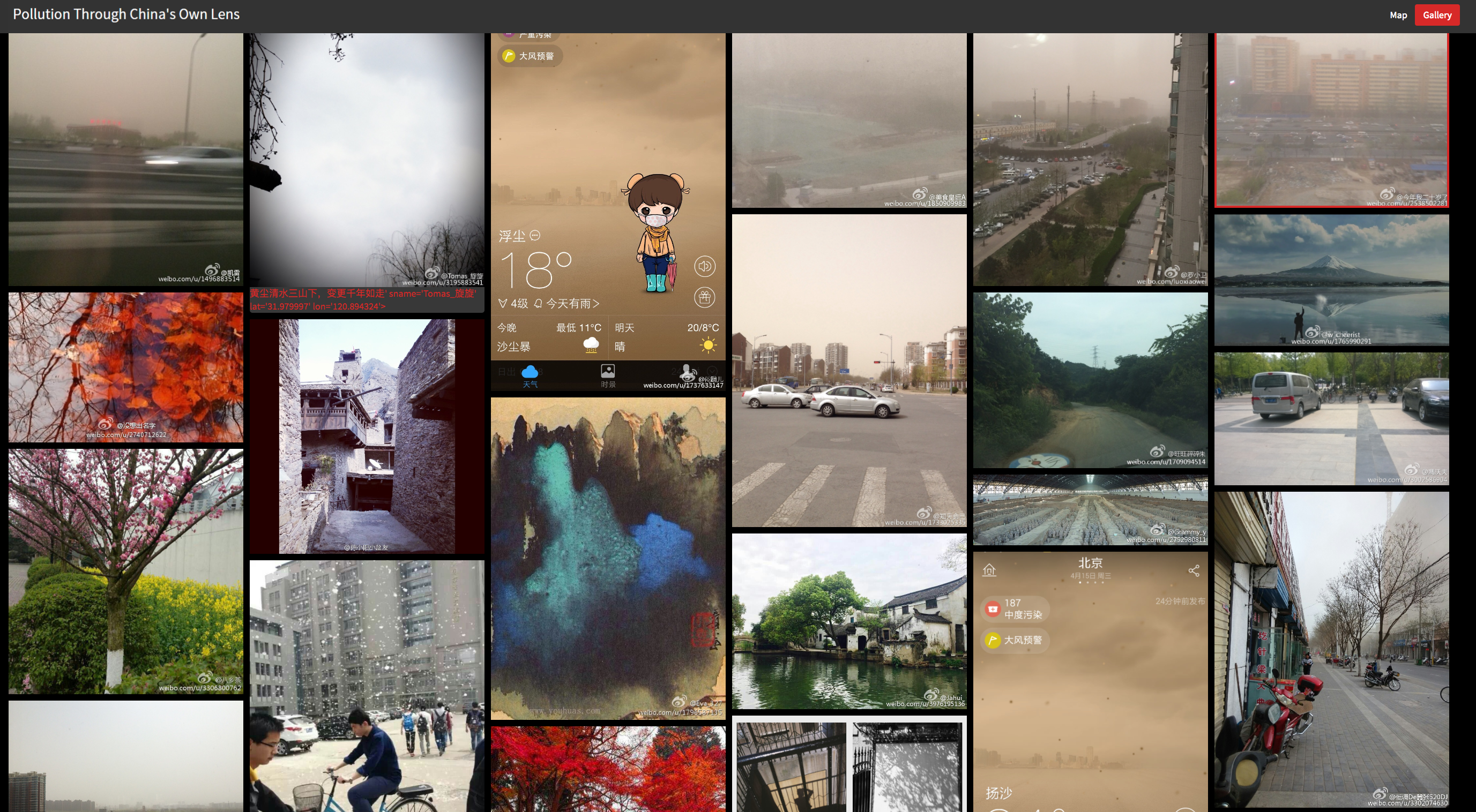
Task: Open the 18° weather screenshot with cartoon girl
Action: pyautogui.click(x=607, y=212)
